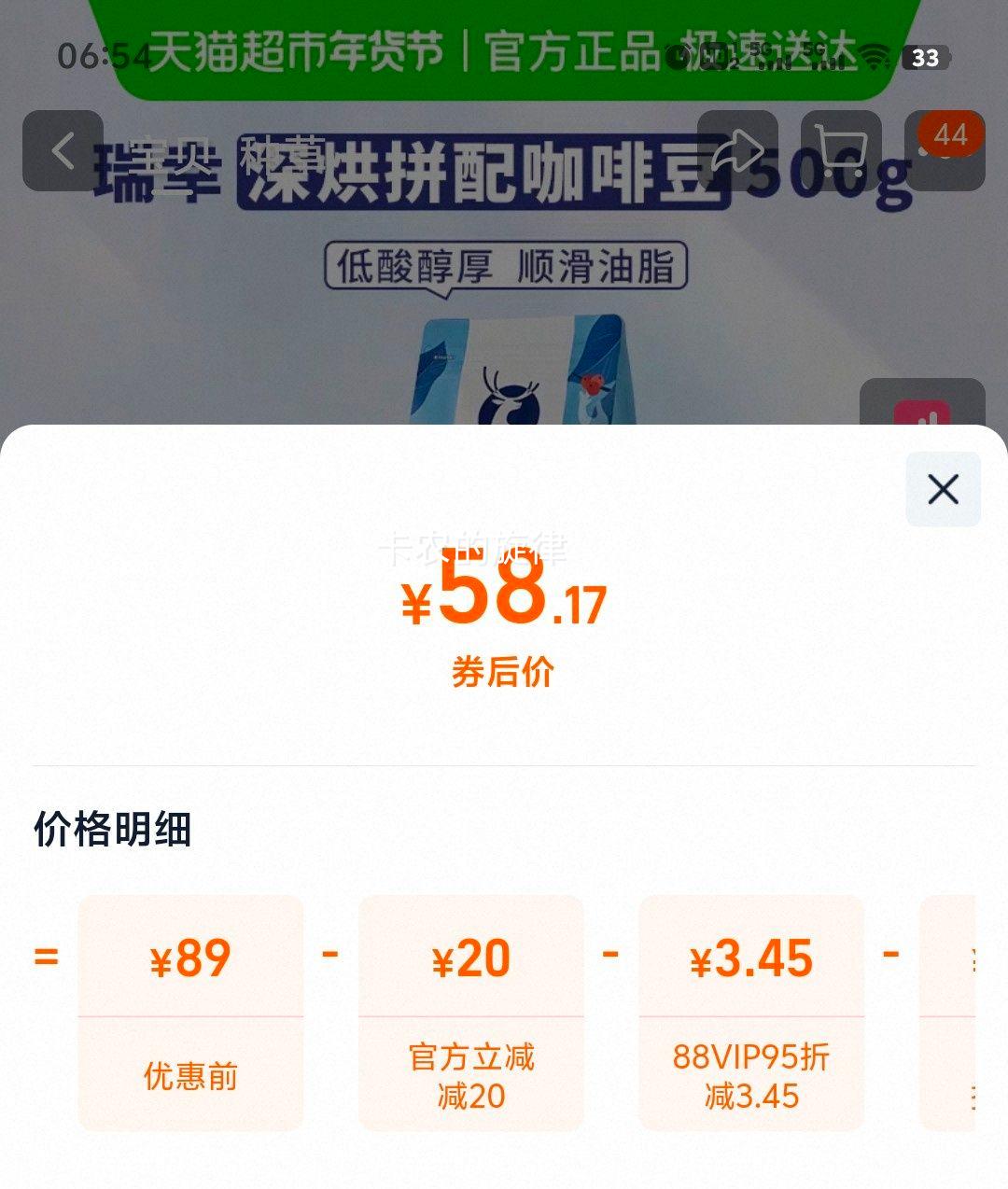Click the Wi-Fi icon in status bar
Viewport: 1008px width, 1189px height.
(875, 58)
